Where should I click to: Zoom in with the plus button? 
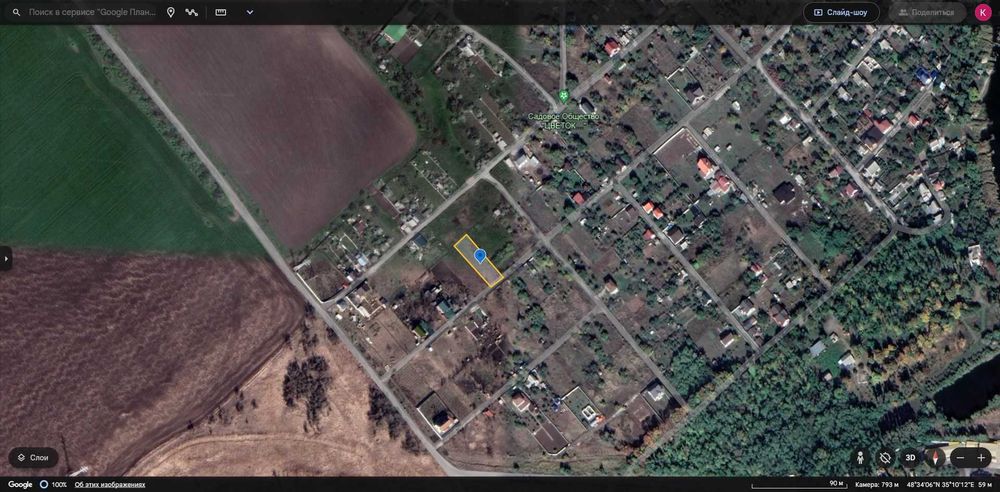(x=982, y=457)
